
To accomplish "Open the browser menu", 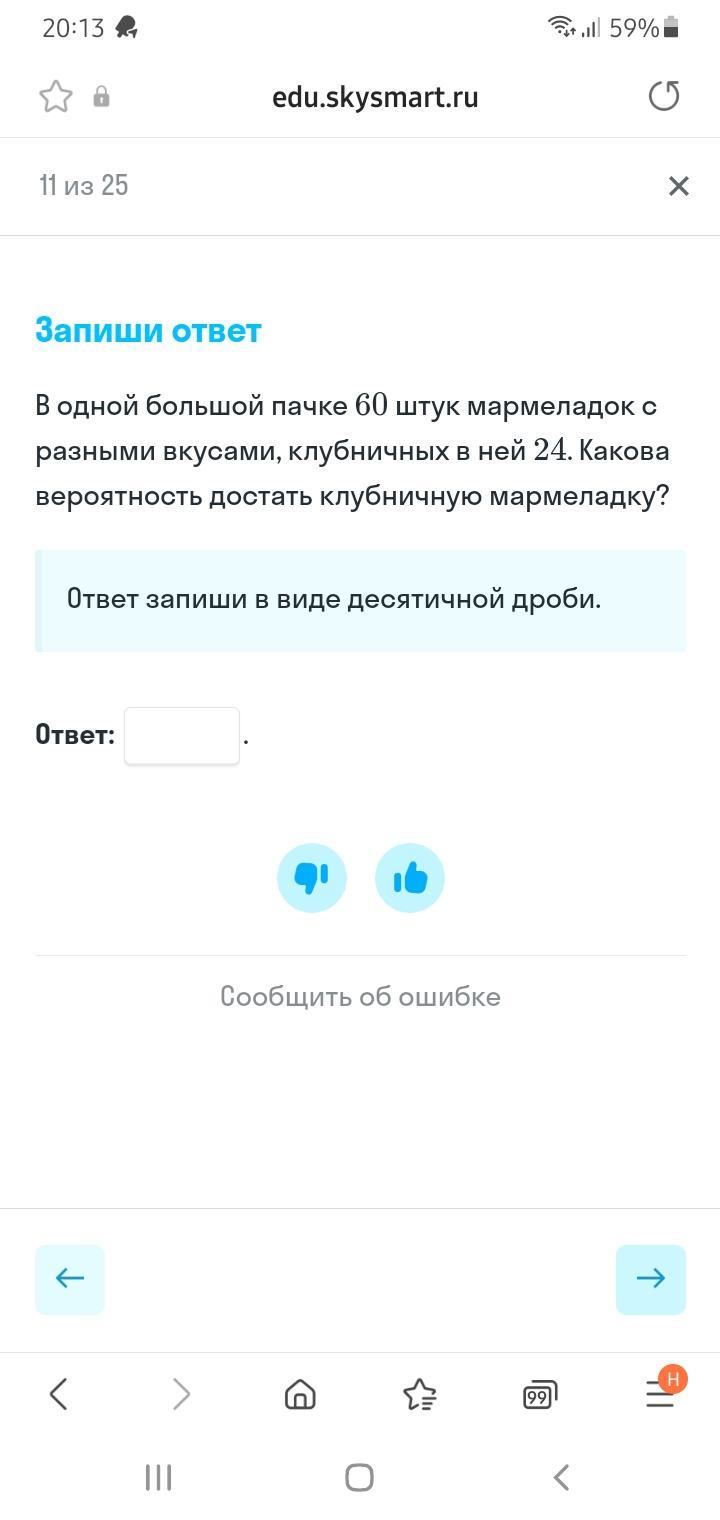I will click(x=660, y=1393).
